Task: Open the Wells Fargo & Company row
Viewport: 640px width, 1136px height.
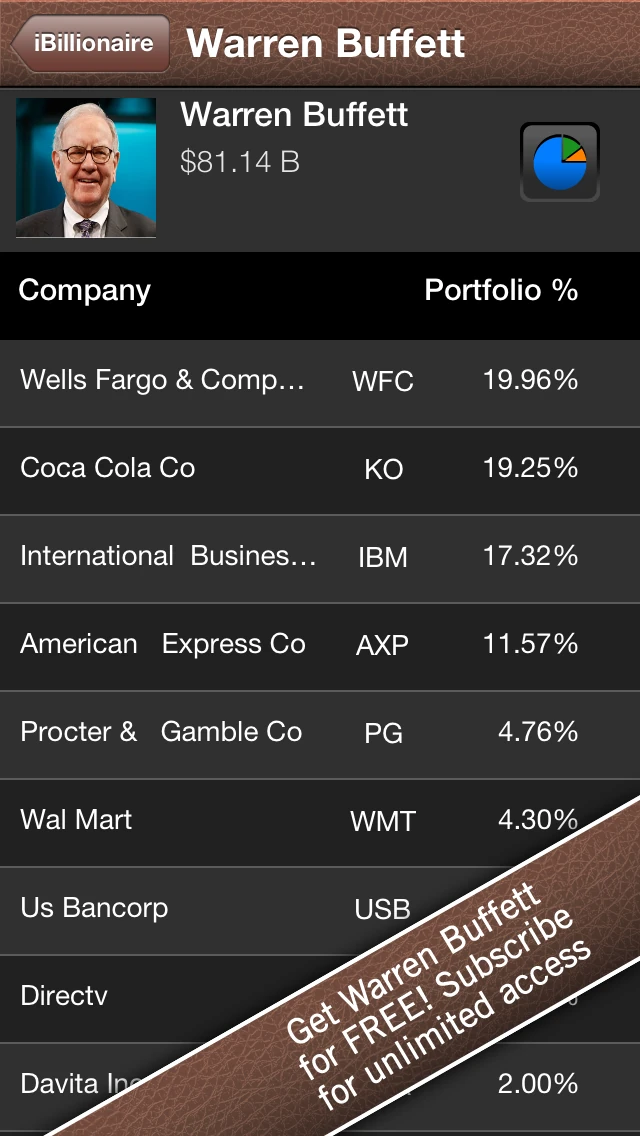Action: coord(320,383)
